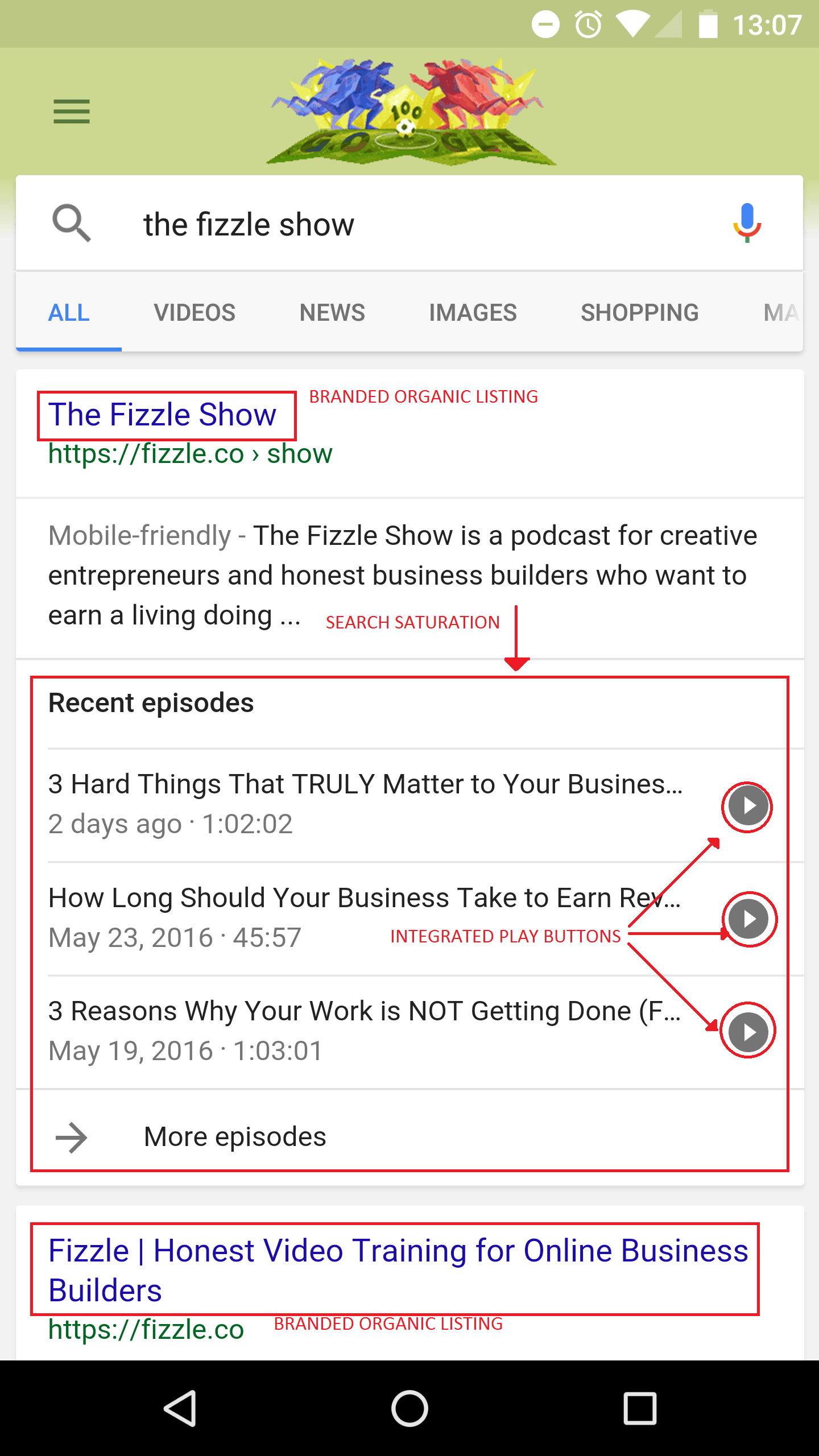Switch to the Shopping tab
Screen dimensions: 819x1456
(x=639, y=312)
